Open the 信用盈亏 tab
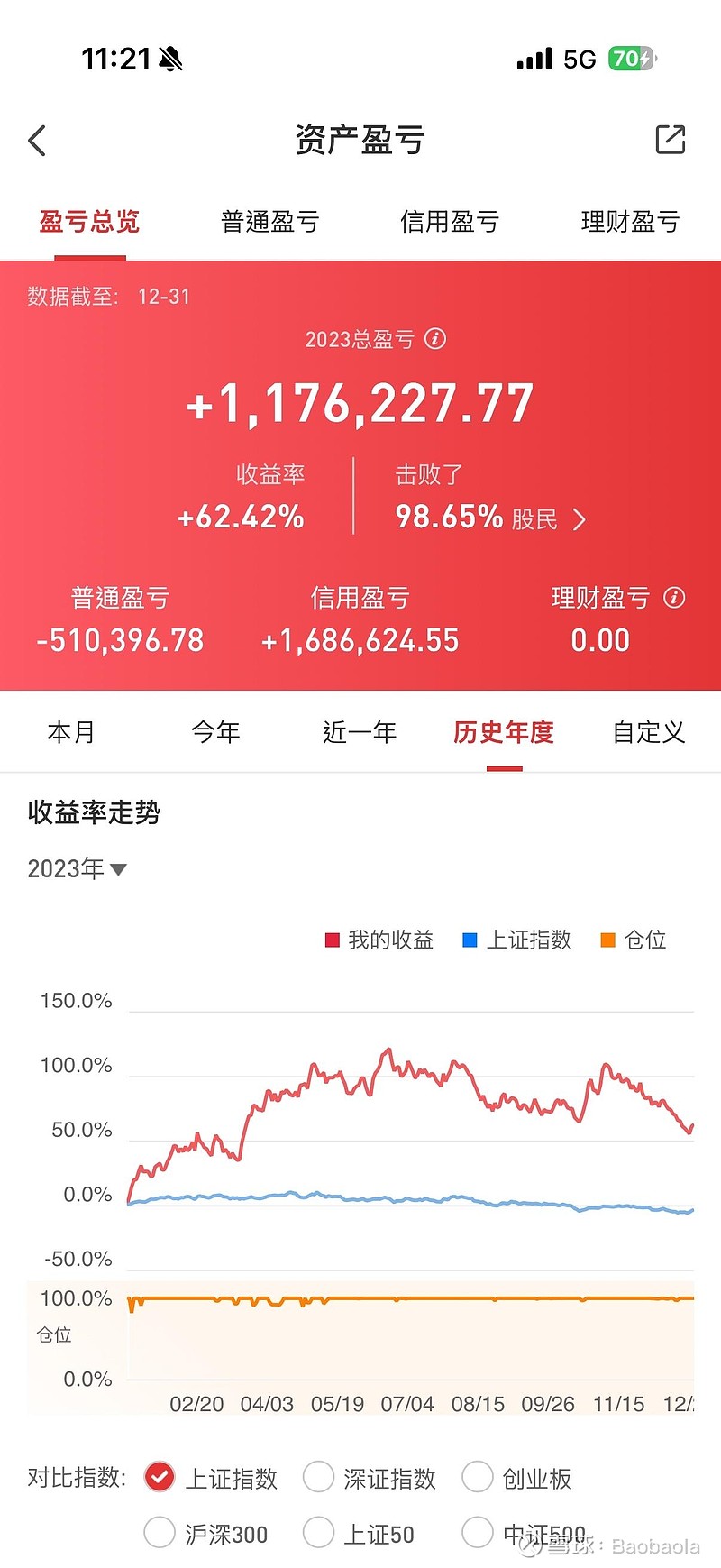This screenshot has width=721, height=1568. point(449,222)
